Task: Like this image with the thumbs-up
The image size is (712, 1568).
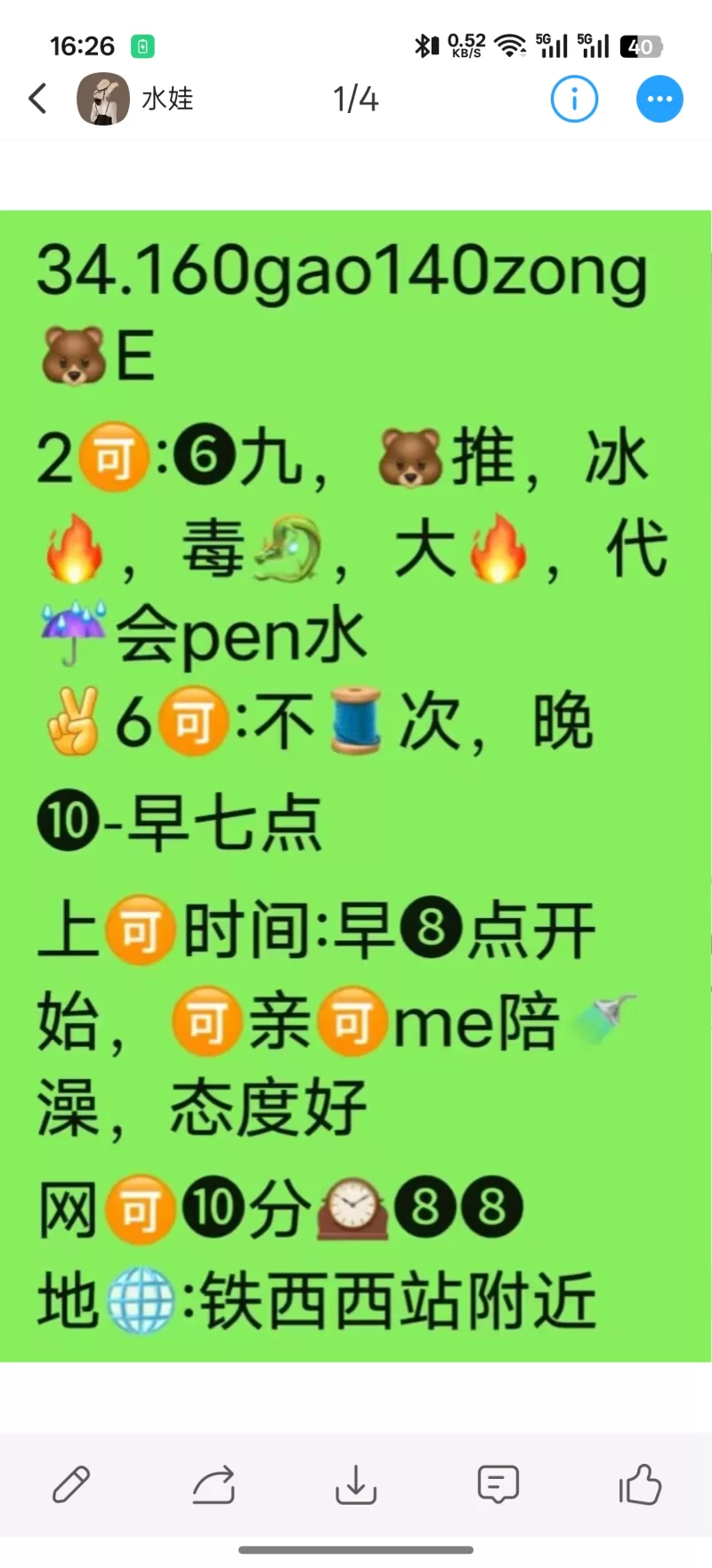Action: click(x=640, y=1484)
